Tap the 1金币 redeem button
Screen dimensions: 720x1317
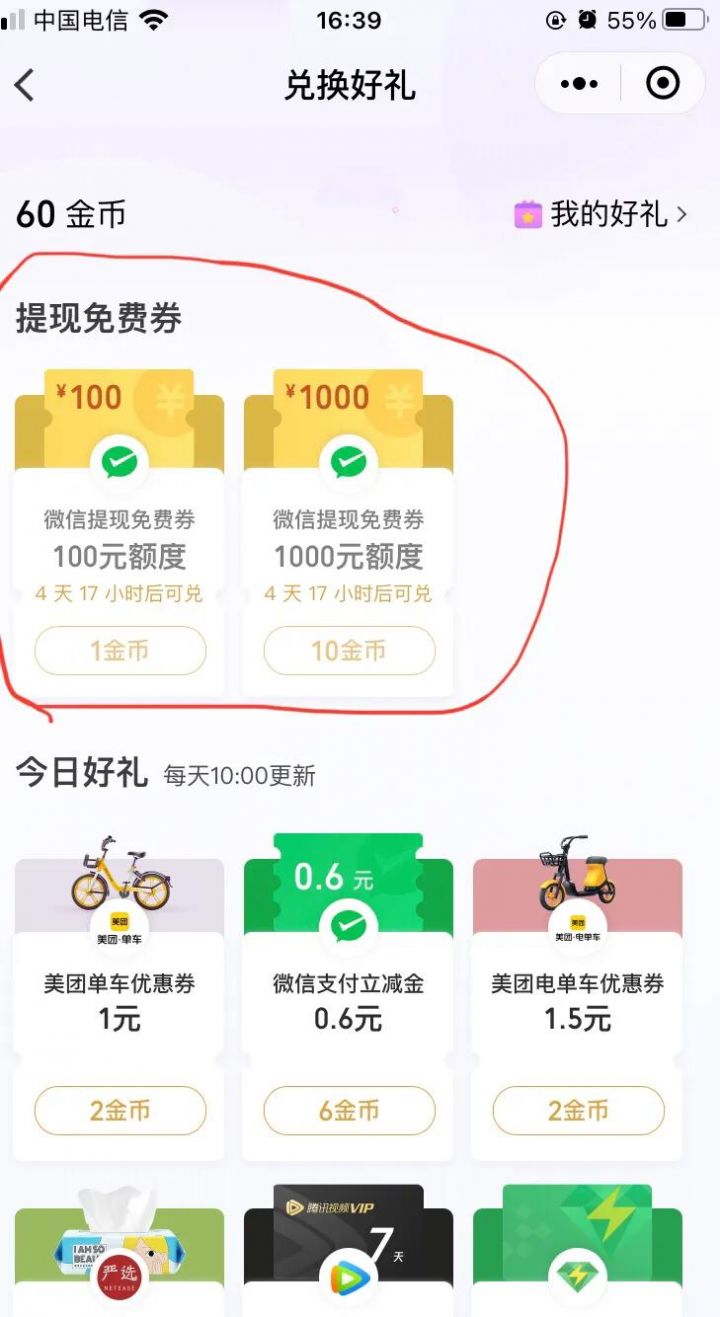[120, 651]
